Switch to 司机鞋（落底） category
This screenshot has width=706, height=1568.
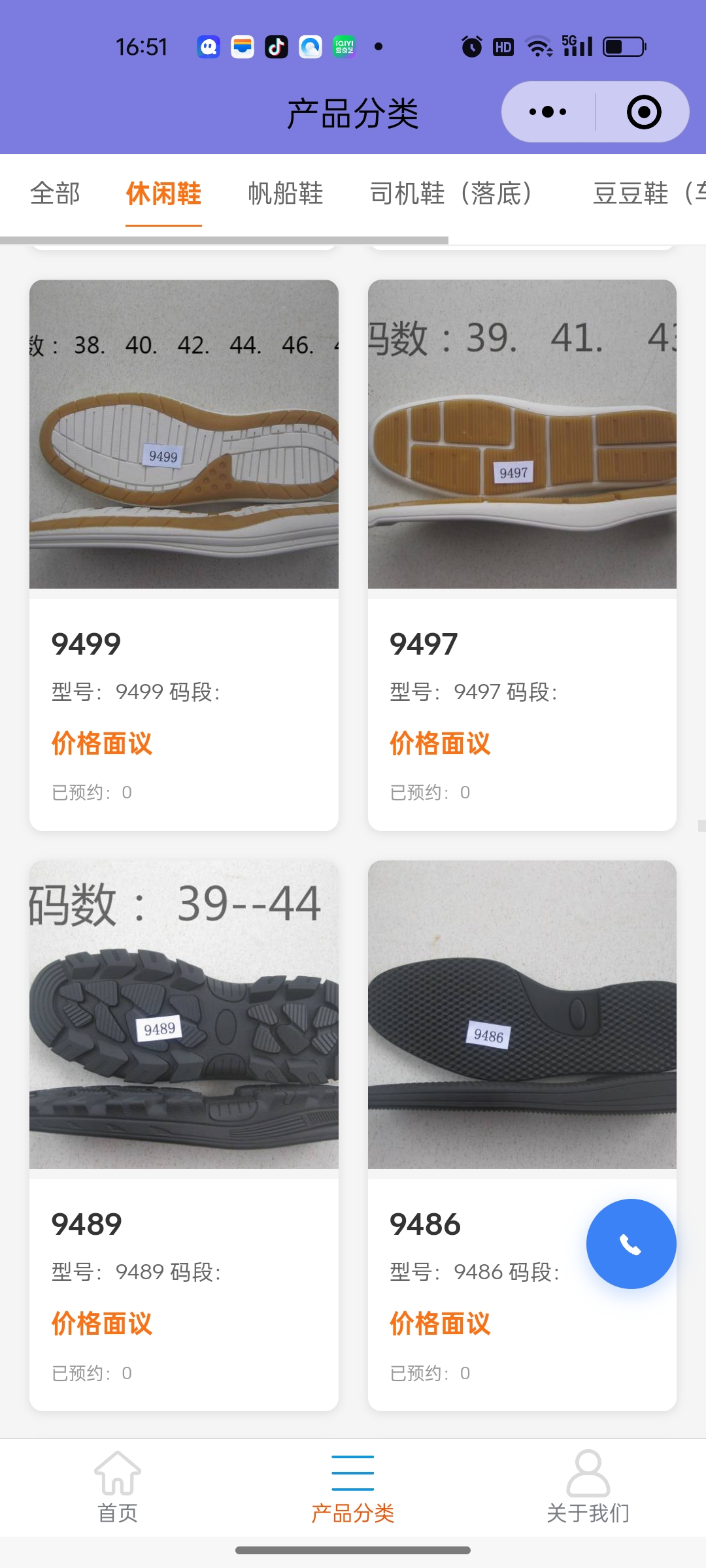(x=451, y=193)
